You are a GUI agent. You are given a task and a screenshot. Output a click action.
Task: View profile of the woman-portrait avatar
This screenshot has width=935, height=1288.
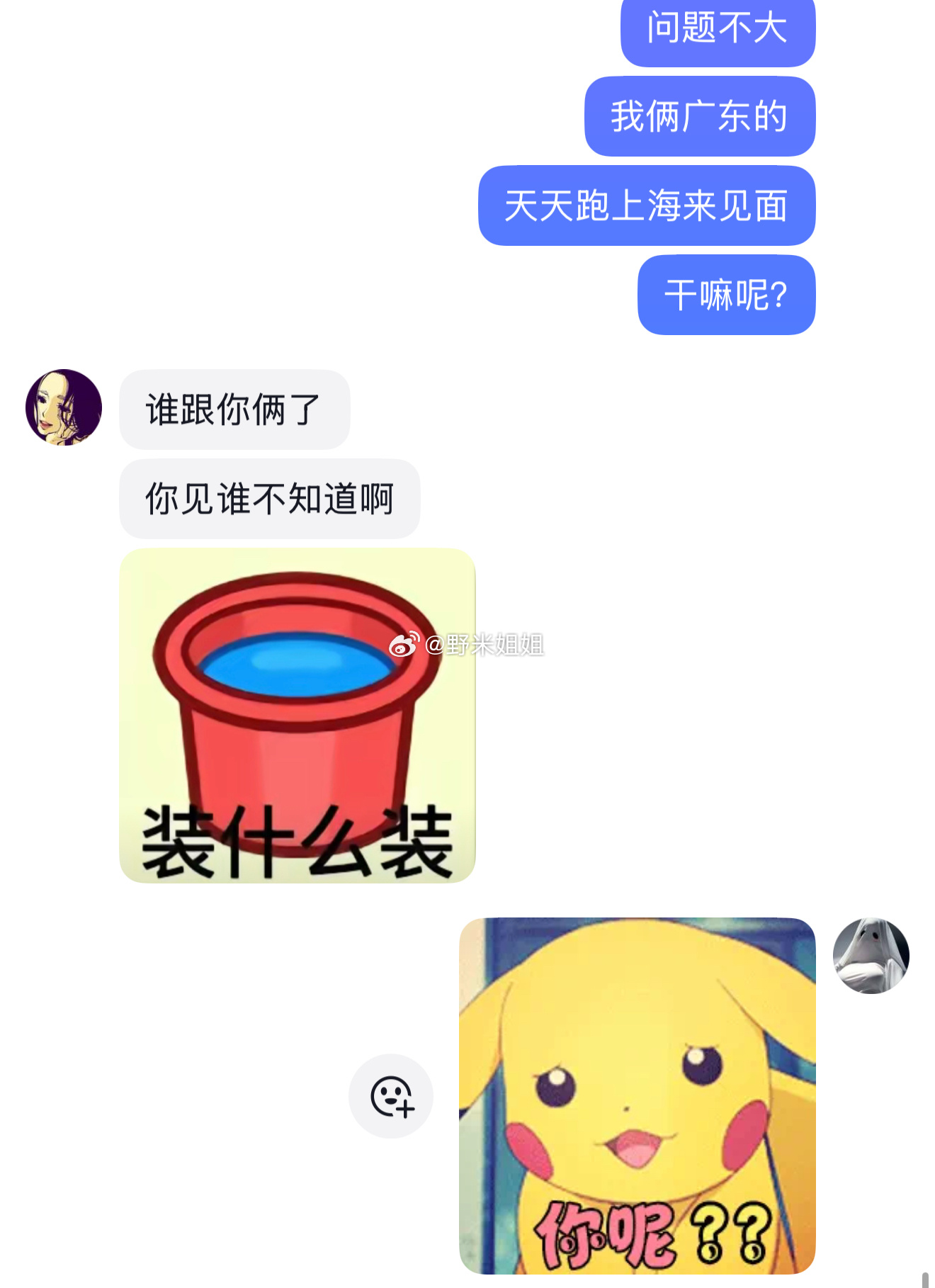coord(64,407)
